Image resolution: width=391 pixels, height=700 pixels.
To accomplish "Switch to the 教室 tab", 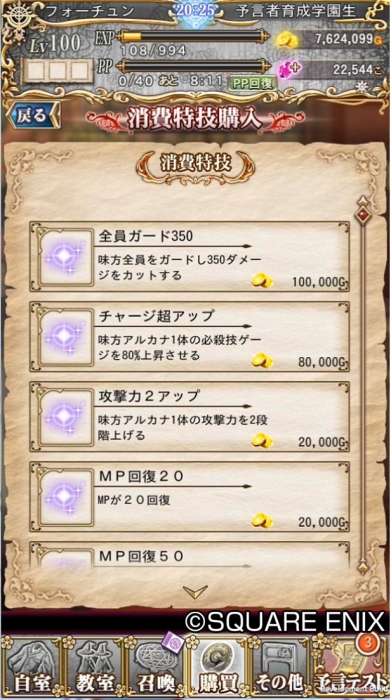I will [95, 669].
